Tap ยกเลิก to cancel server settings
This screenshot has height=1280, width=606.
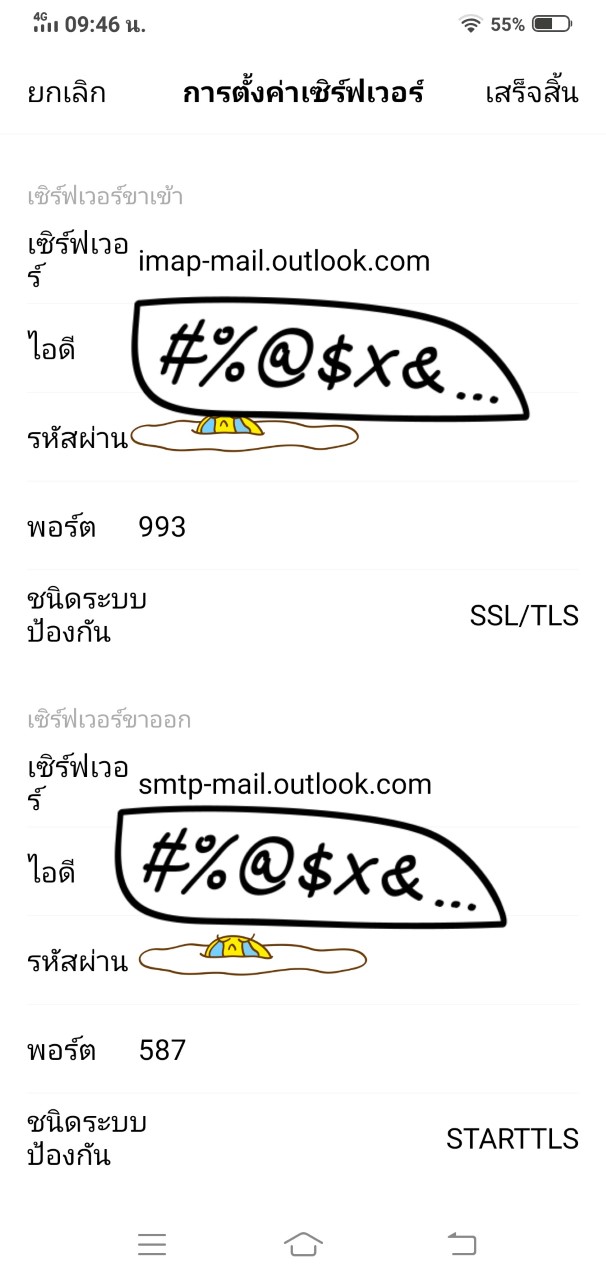click(66, 94)
